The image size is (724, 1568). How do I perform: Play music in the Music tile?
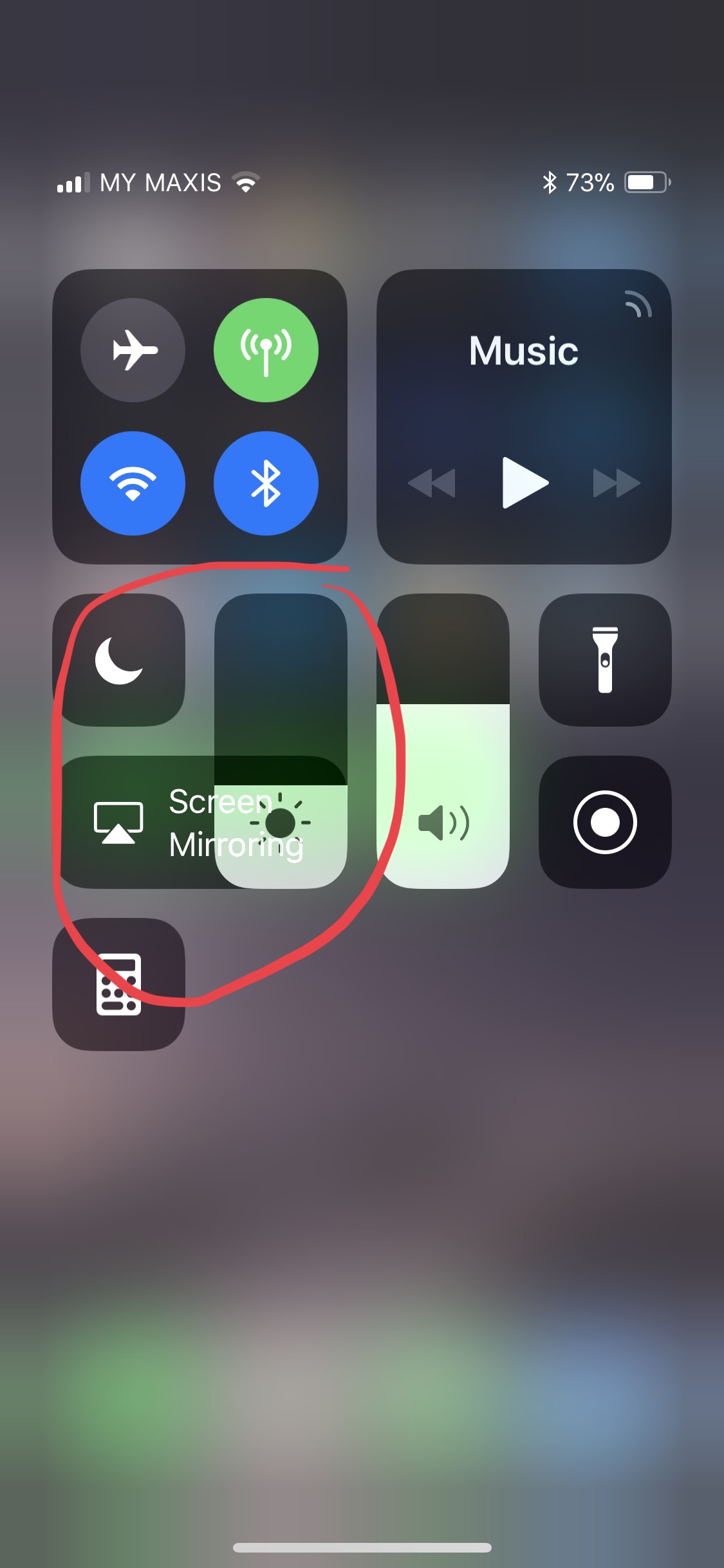tap(524, 483)
